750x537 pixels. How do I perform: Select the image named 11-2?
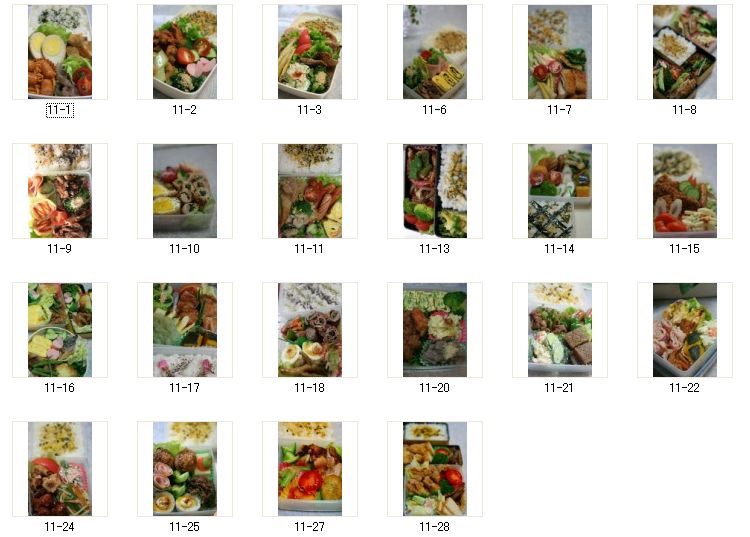(184, 52)
